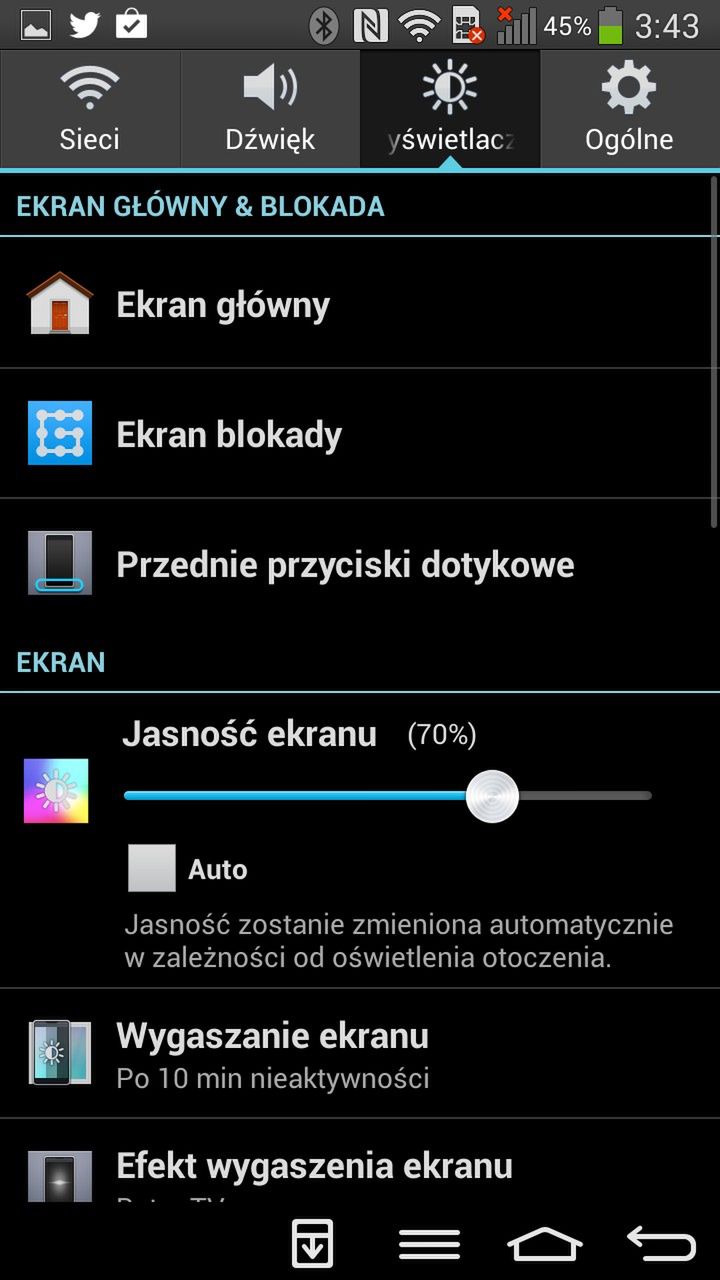Tap the system back button

pyautogui.click(x=661, y=1244)
